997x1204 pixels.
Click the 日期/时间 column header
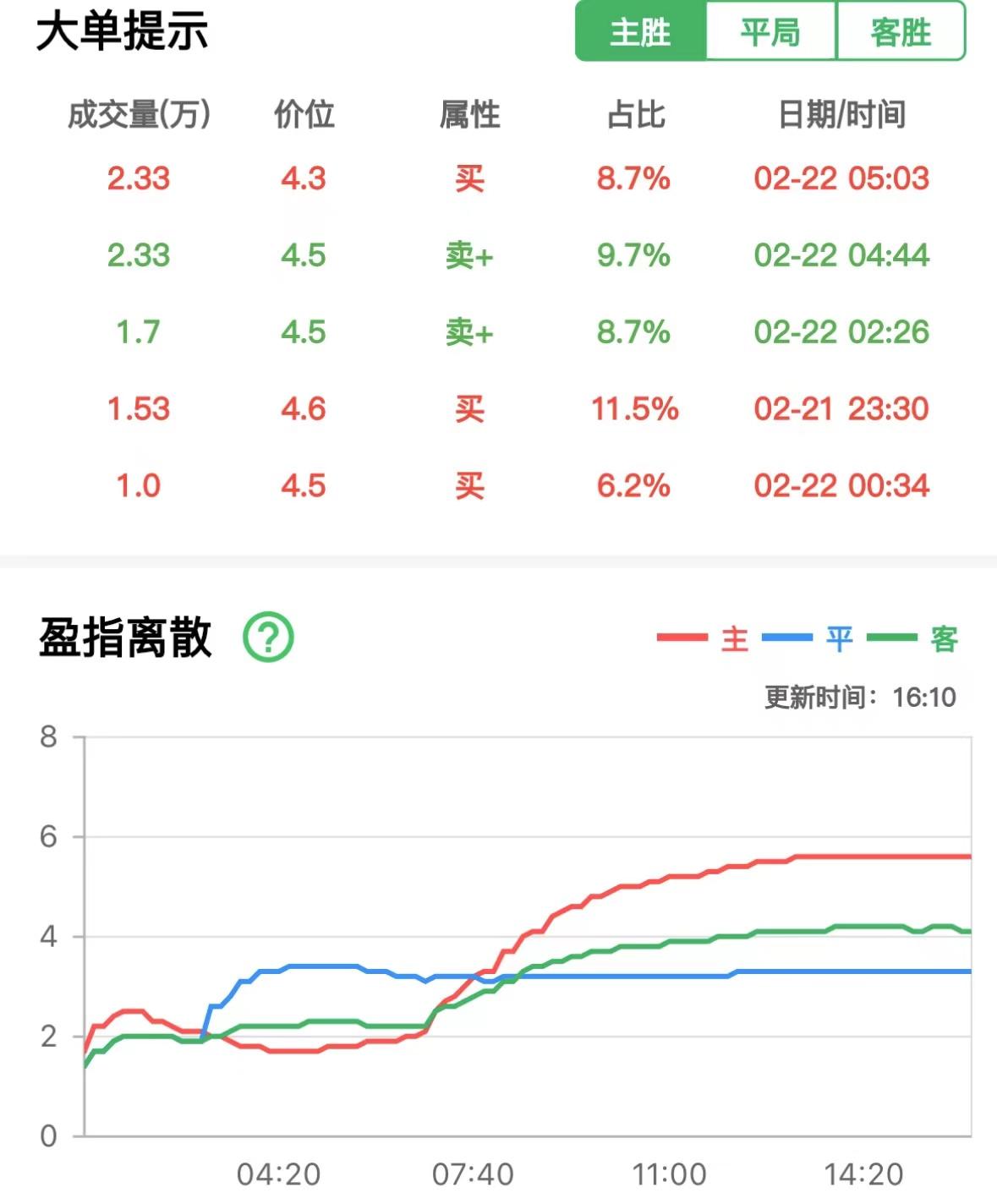tap(841, 118)
